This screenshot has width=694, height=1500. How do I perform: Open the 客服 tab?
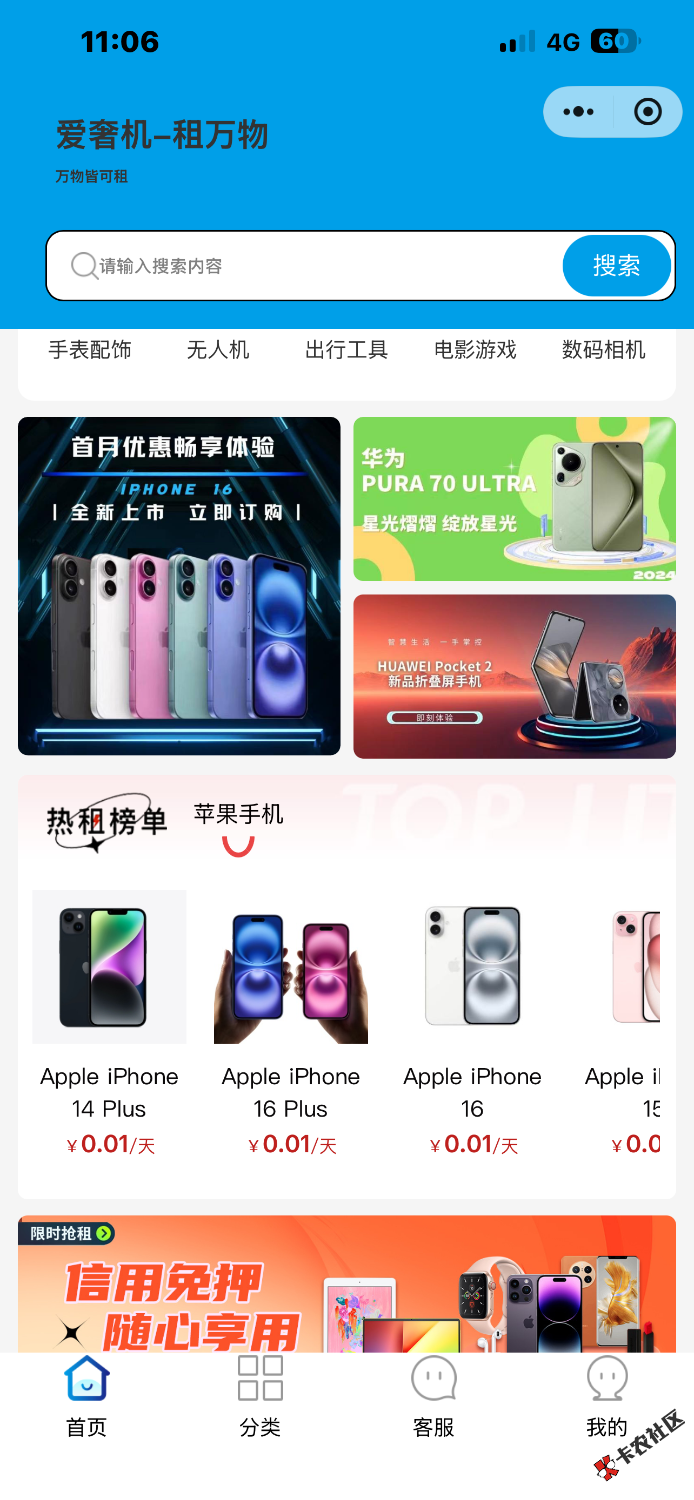(x=433, y=1396)
